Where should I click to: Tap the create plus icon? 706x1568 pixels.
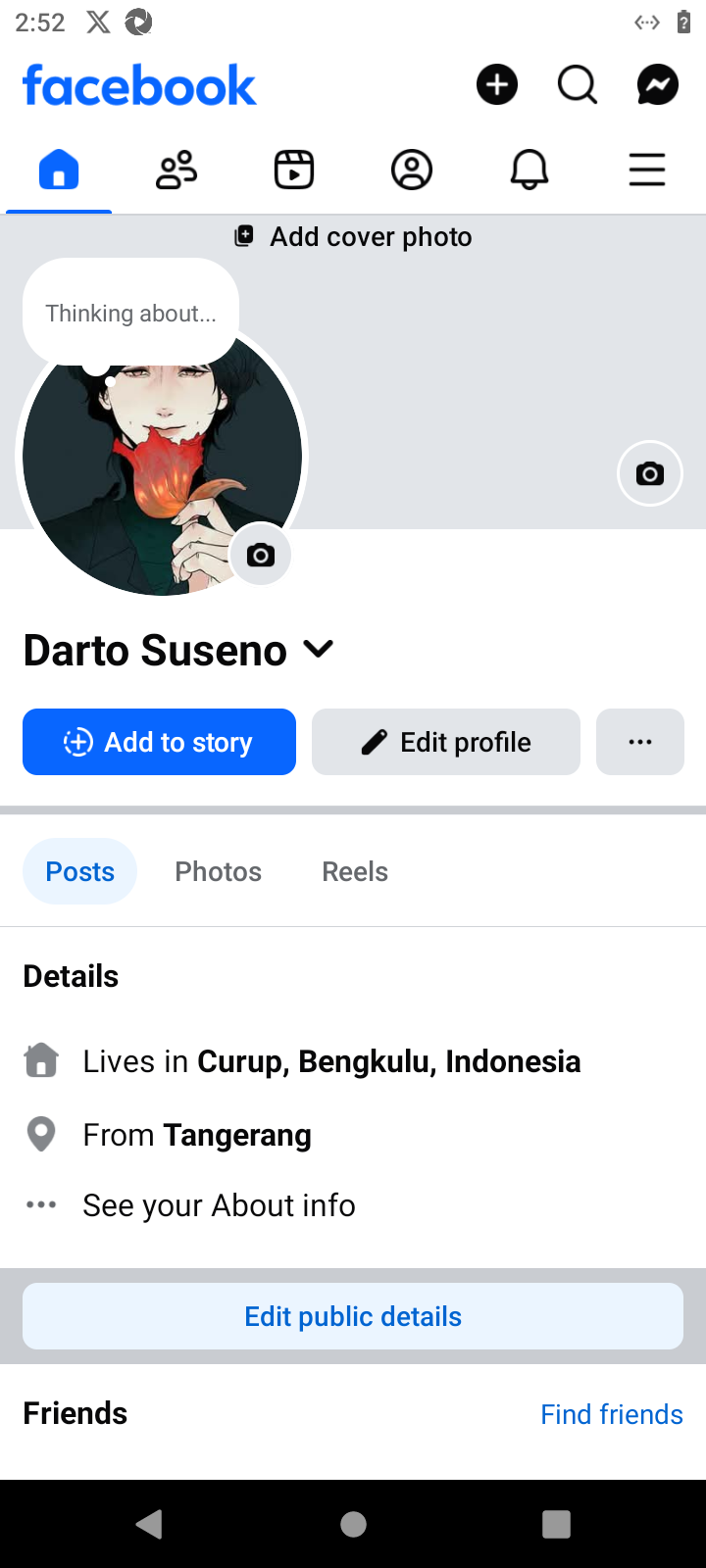click(x=497, y=85)
